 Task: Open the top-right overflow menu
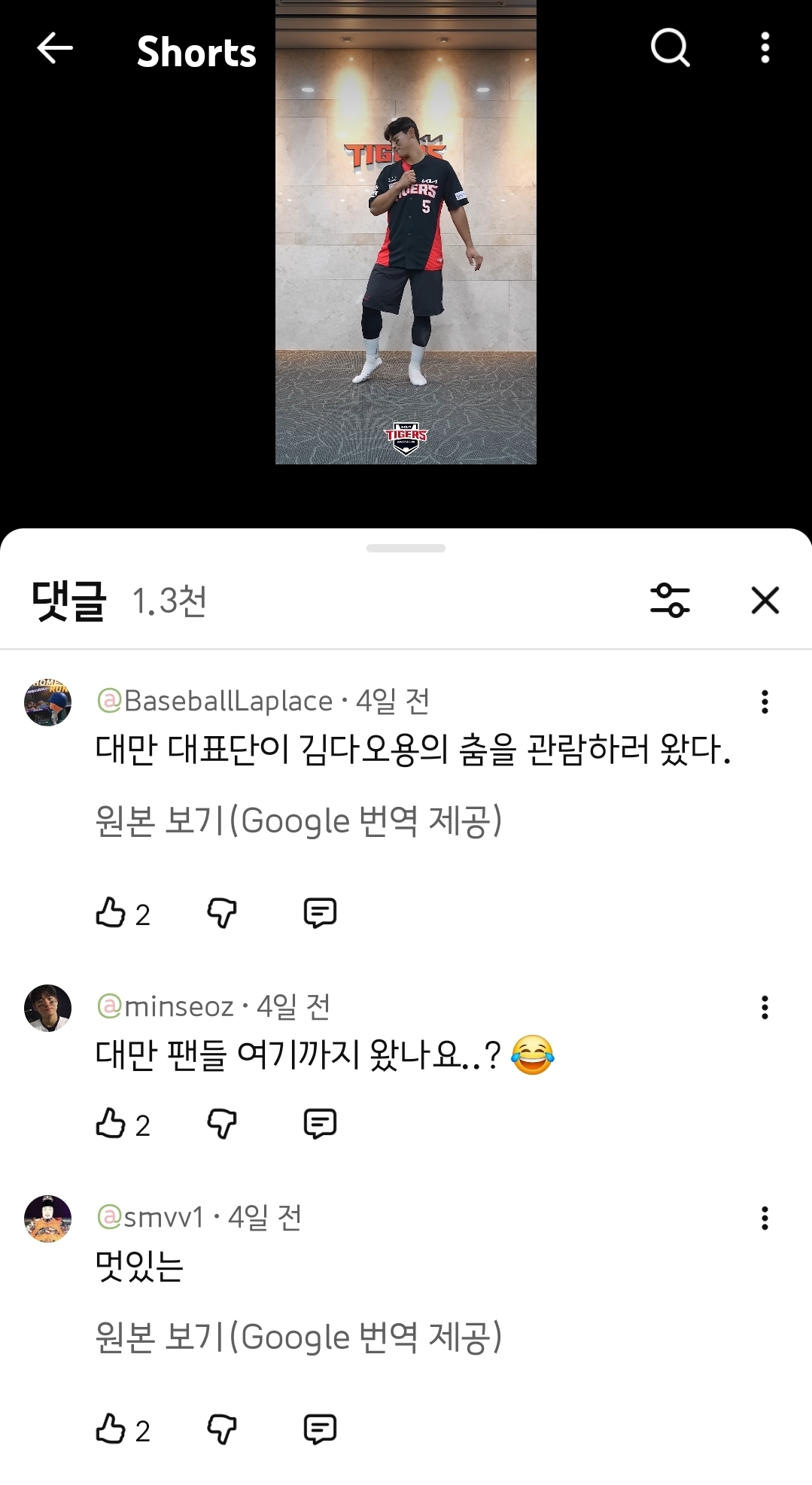(x=765, y=49)
